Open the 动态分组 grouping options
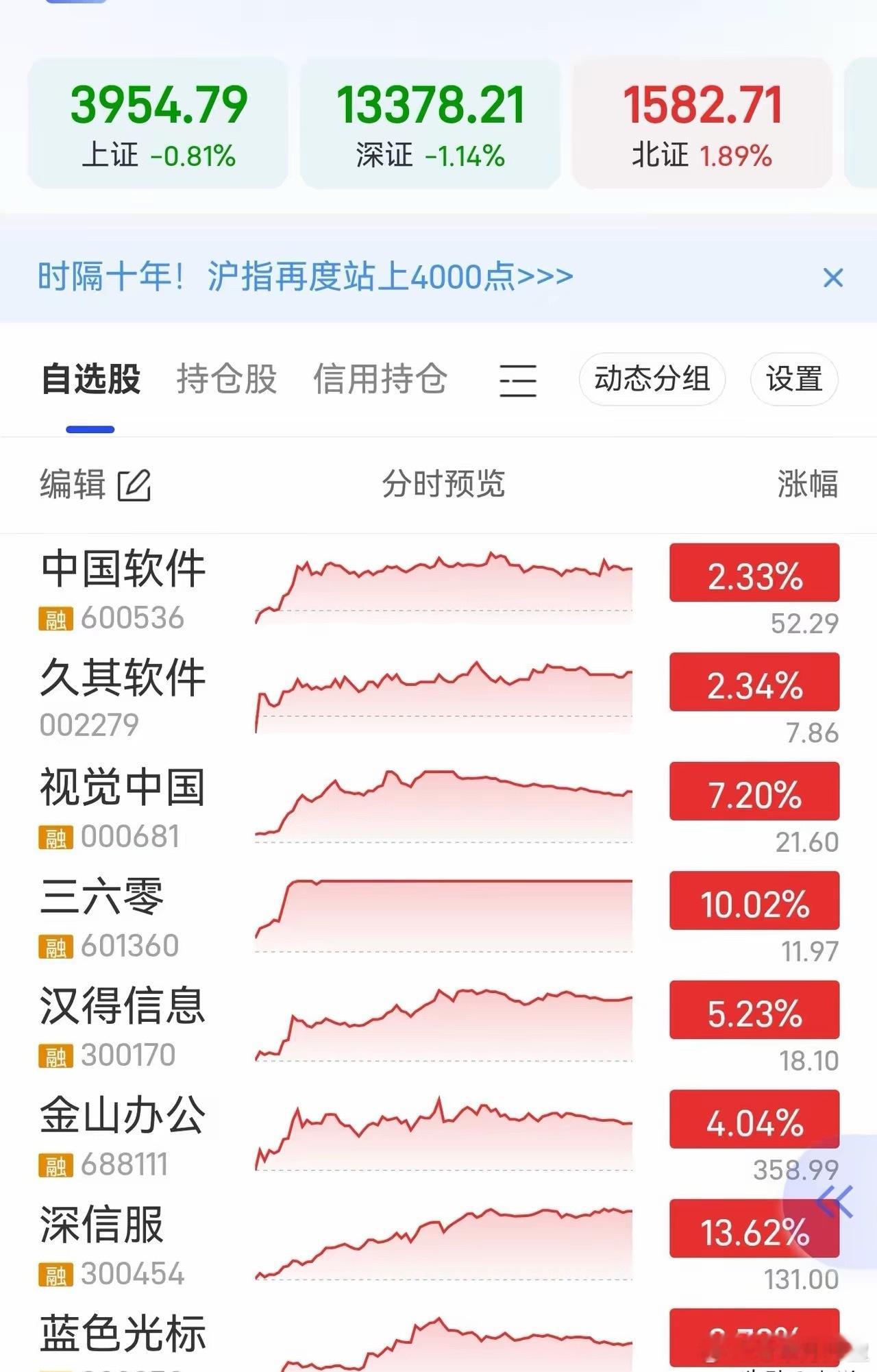Viewport: 877px width, 1372px height. click(651, 380)
